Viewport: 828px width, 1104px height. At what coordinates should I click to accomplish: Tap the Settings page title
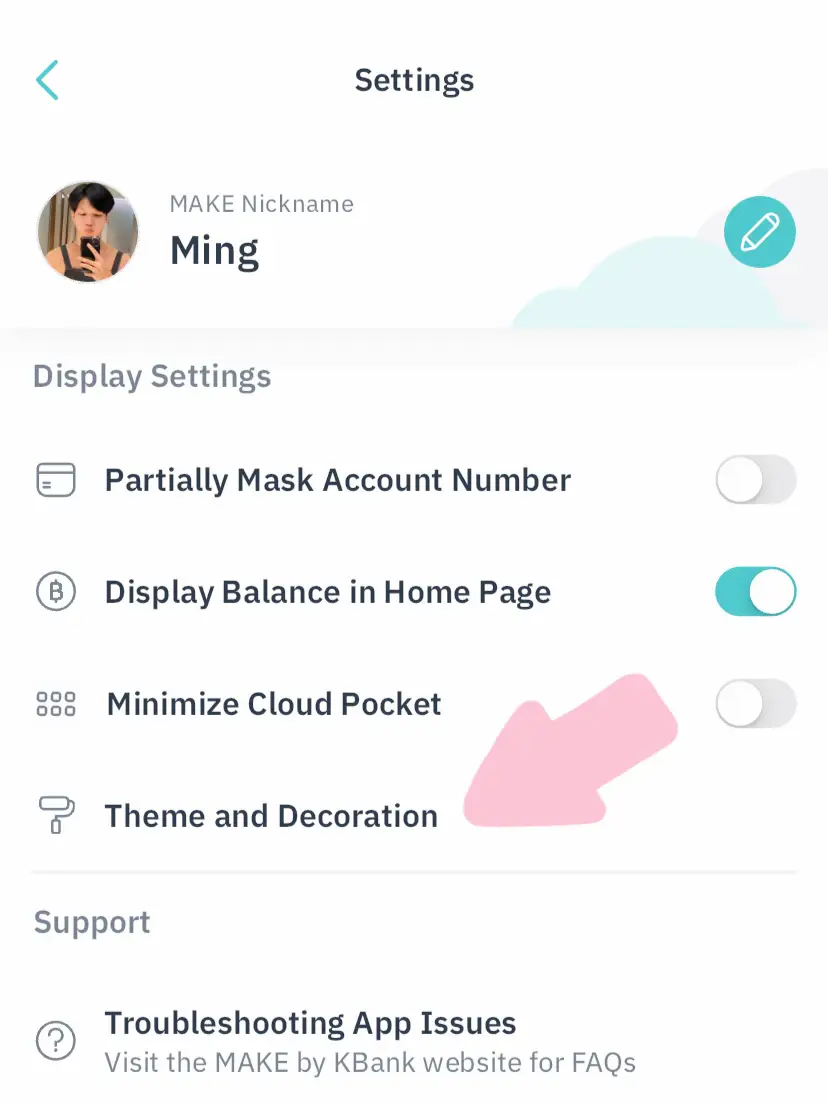414,80
